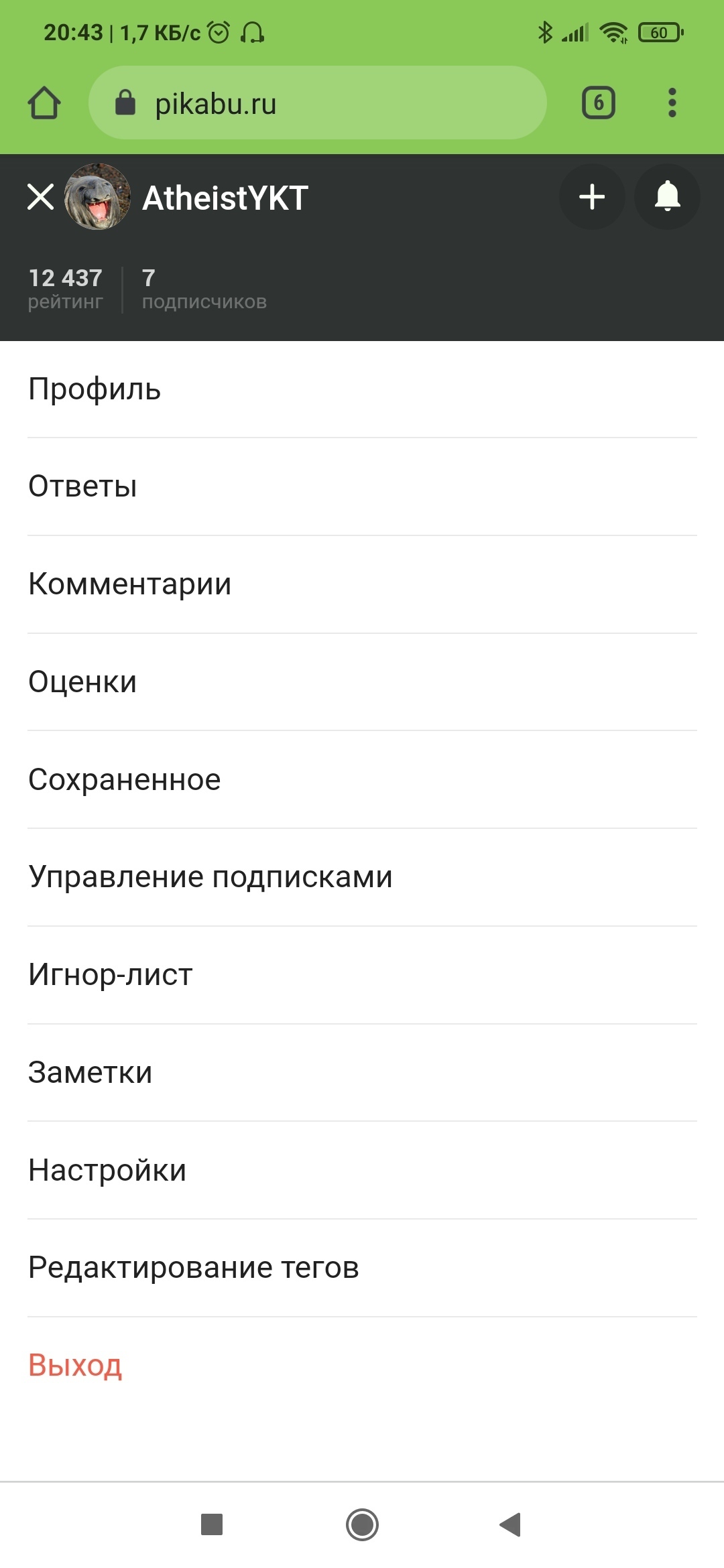Open Комментарии section
The width and height of the screenshot is (724, 1568).
coord(129,584)
